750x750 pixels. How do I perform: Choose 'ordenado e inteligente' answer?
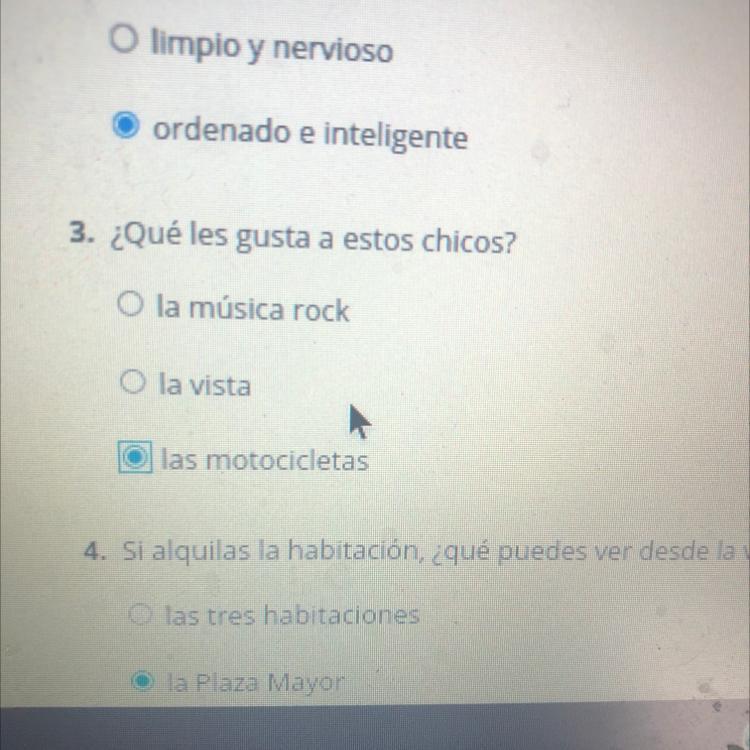(125, 128)
